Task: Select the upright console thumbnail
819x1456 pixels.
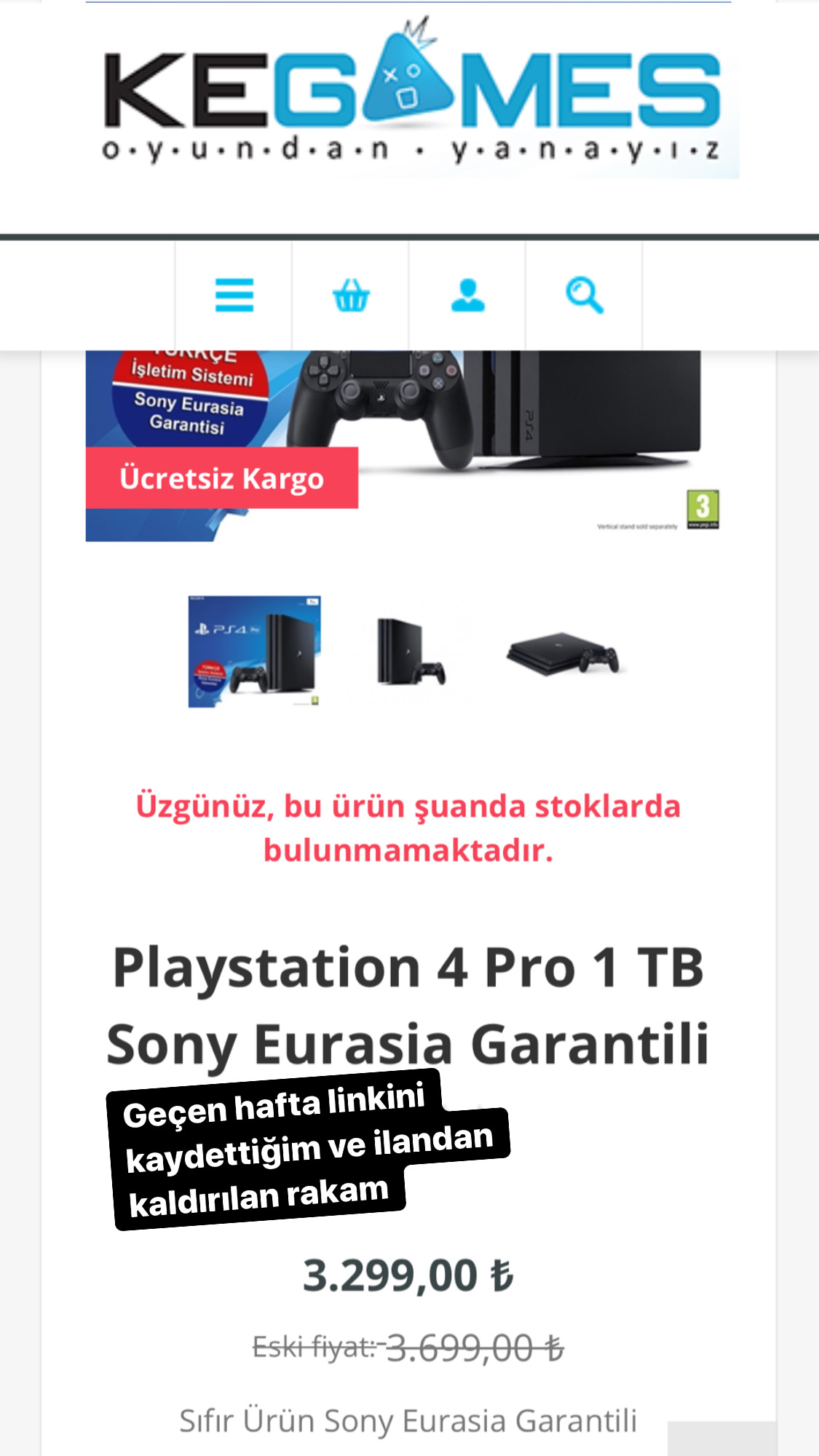Action: [410, 652]
